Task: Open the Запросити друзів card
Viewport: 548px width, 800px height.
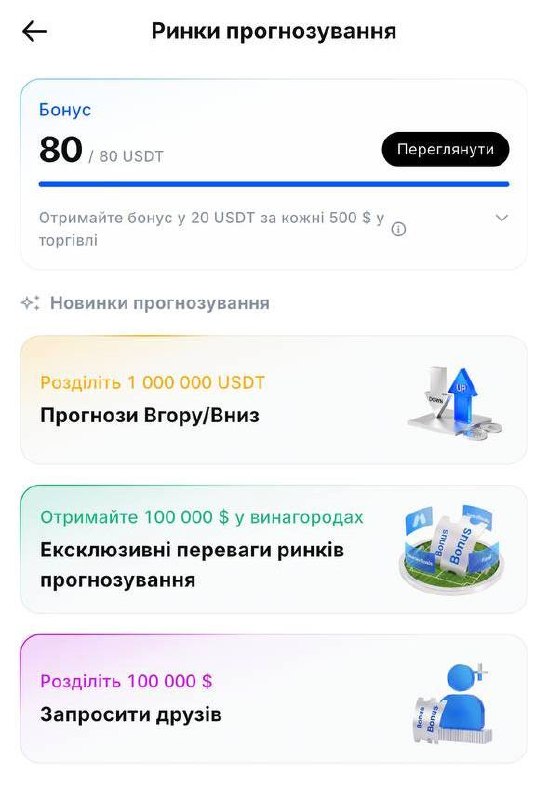Action: tap(273, 698)
